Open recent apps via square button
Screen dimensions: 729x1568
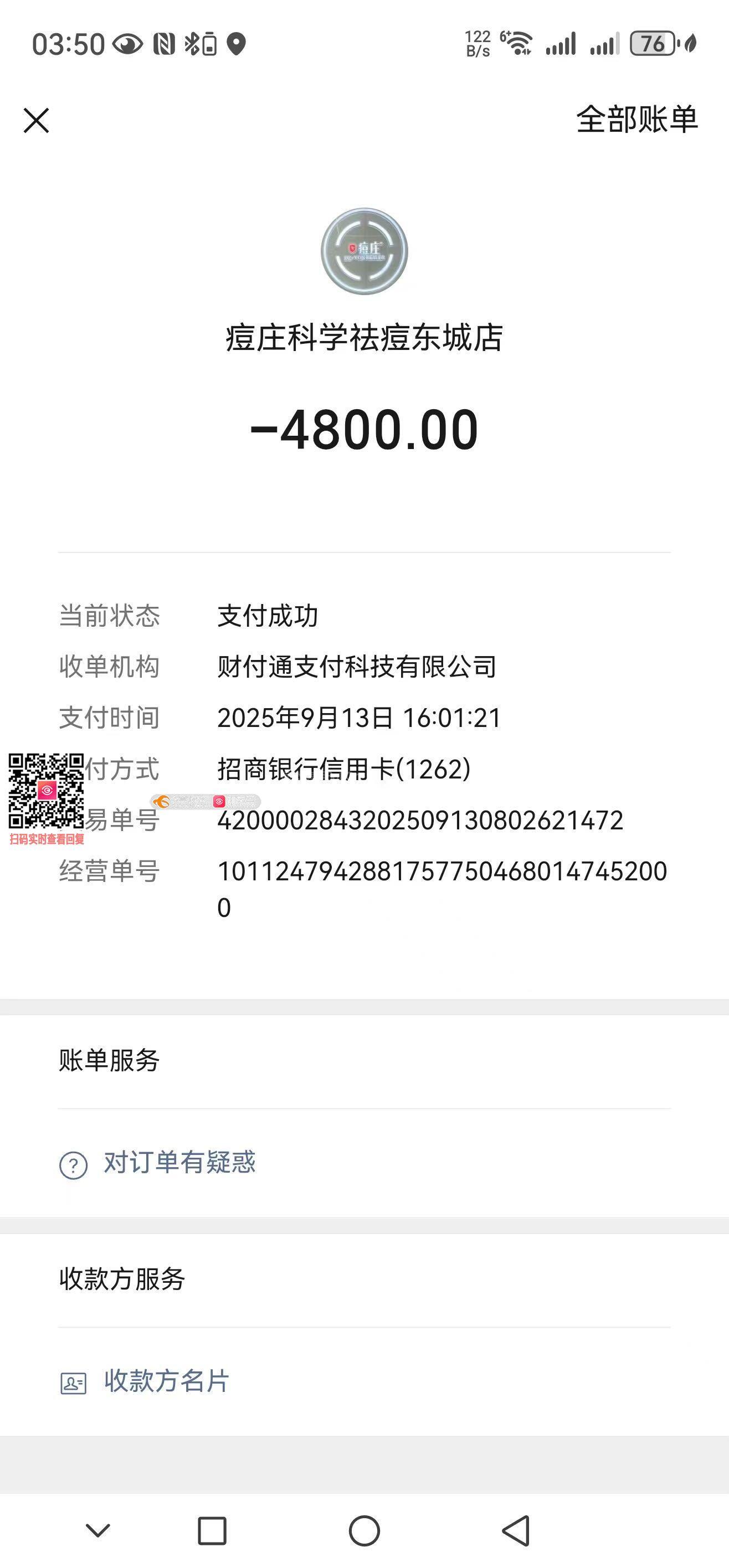(212, 1530)
